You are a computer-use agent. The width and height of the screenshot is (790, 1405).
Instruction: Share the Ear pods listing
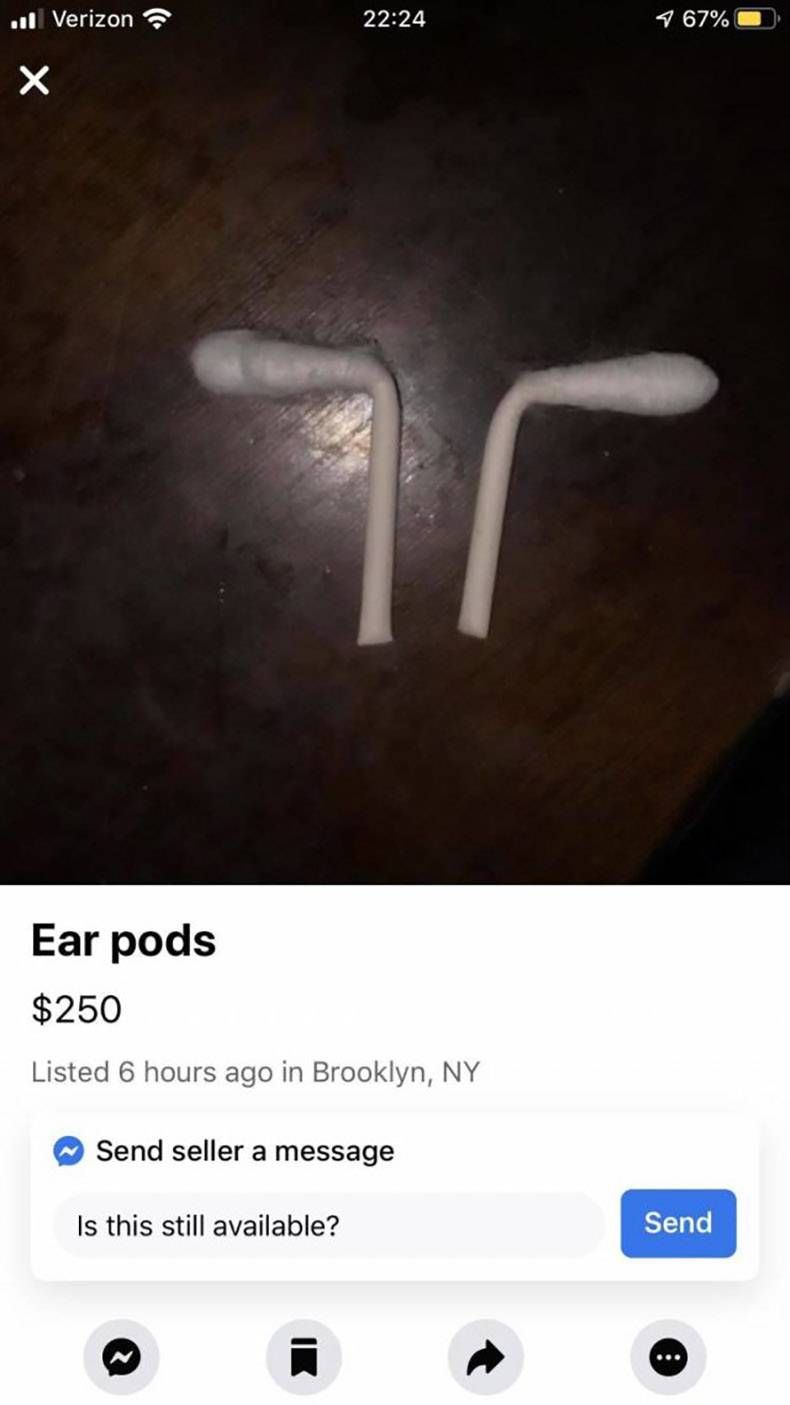tap(486, 1357)
